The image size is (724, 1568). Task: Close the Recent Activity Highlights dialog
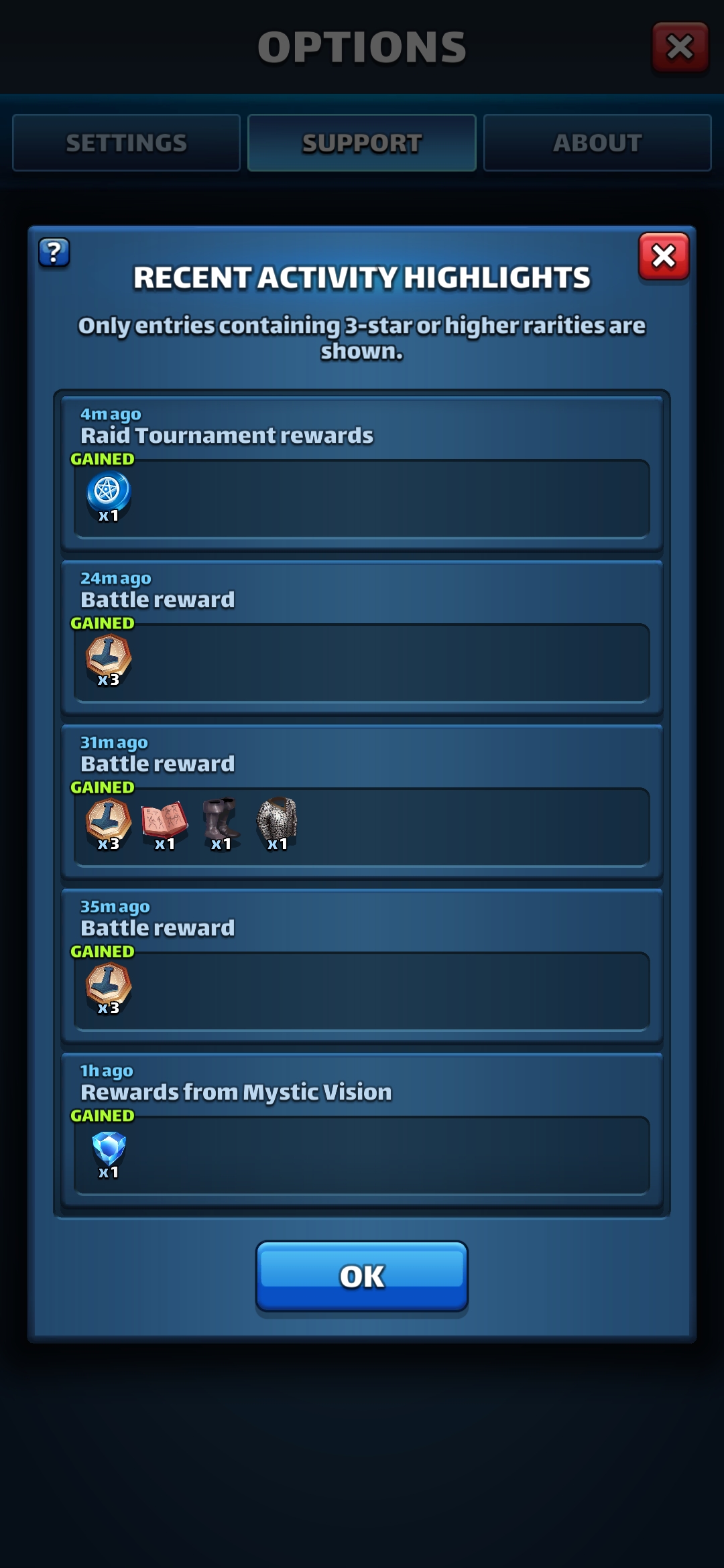[664, 256]
